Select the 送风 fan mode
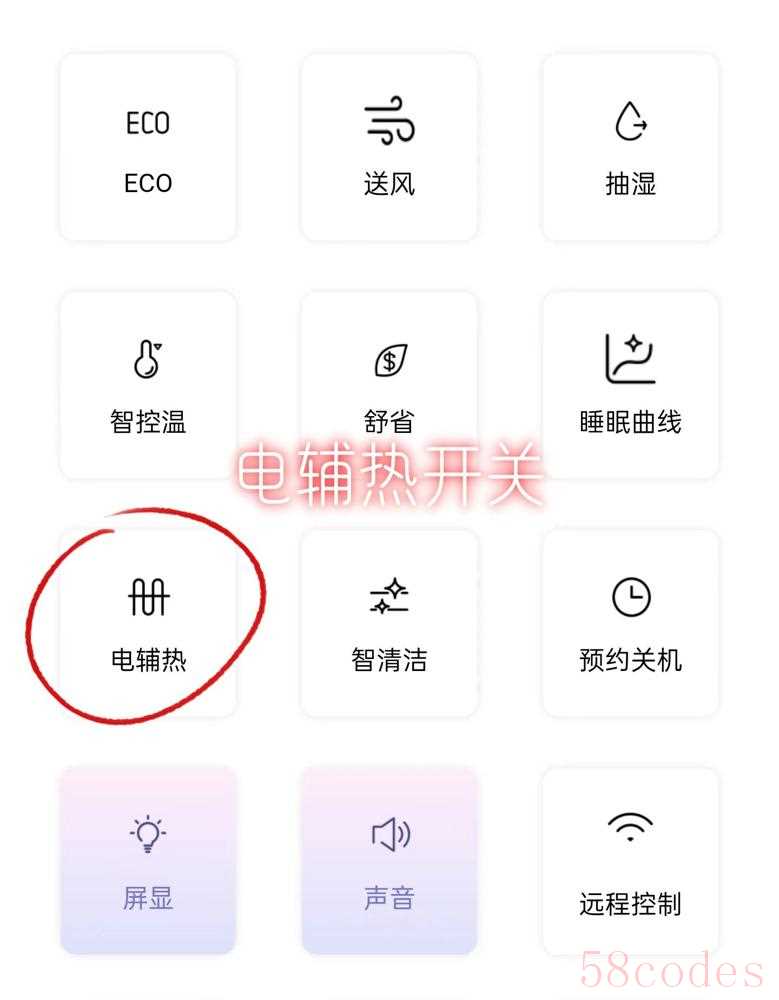Image resolution: width=779 pixels, height=1000 pixels. tap(389, 148)
